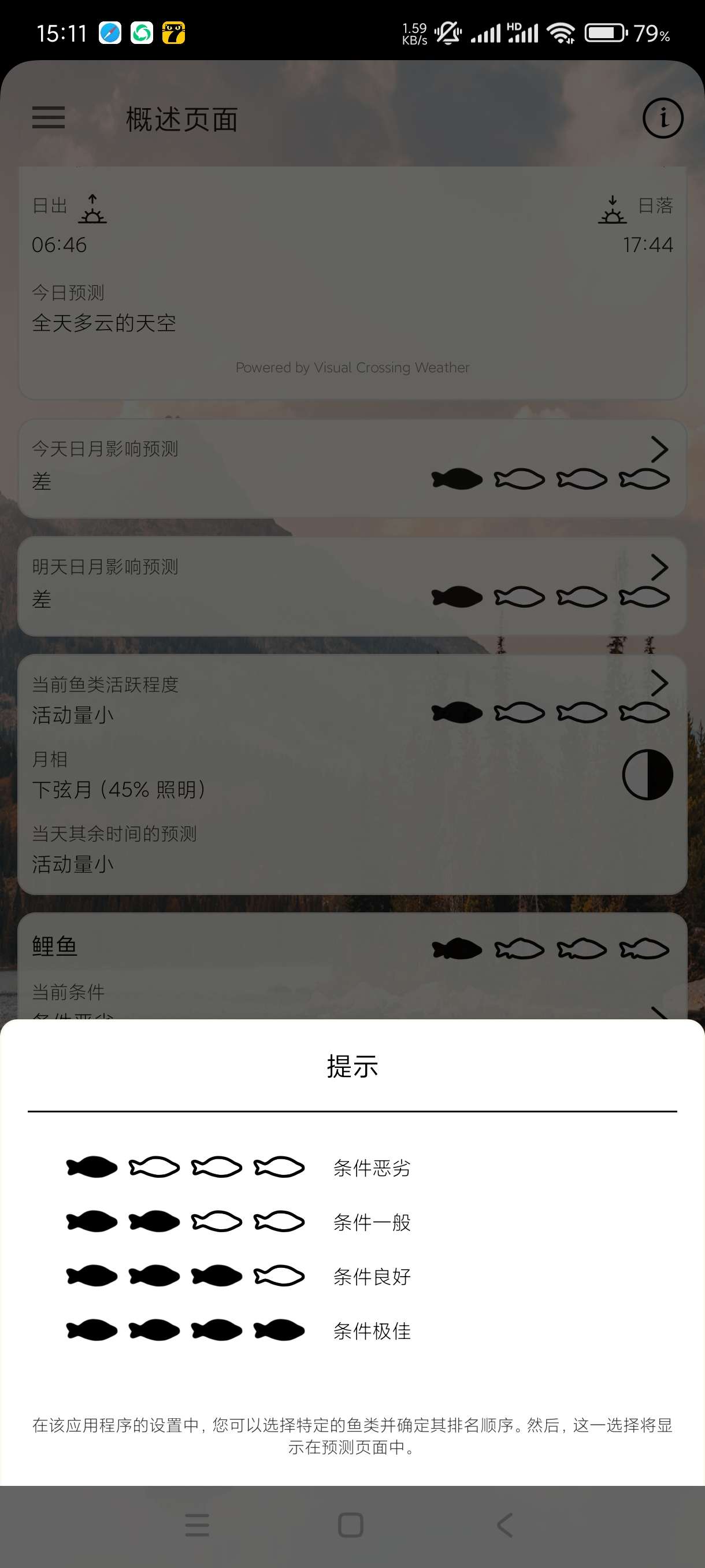
Task: Open 明天日月影响预测 details
Action: pos(659,567)
